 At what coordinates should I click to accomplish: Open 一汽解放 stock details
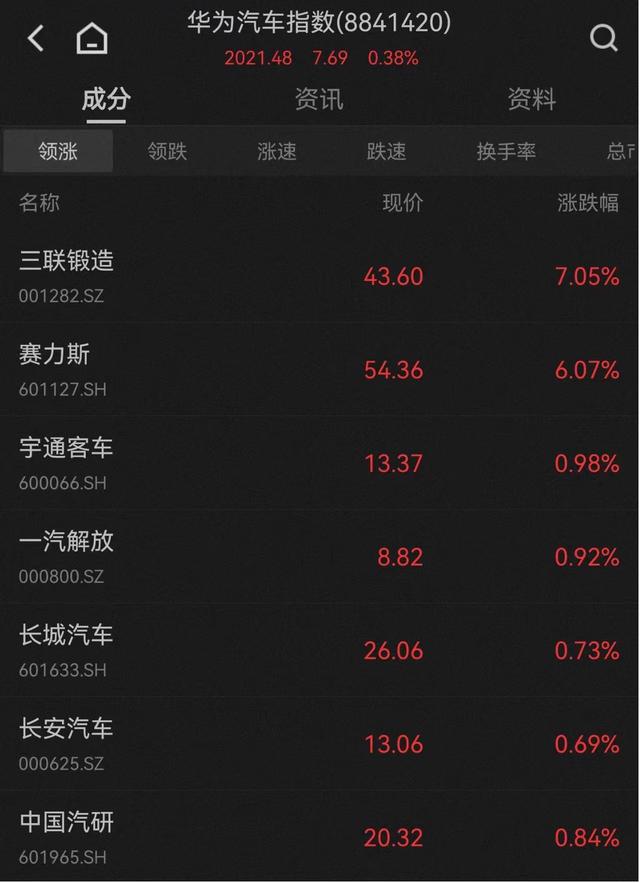(x=67, y=542)
